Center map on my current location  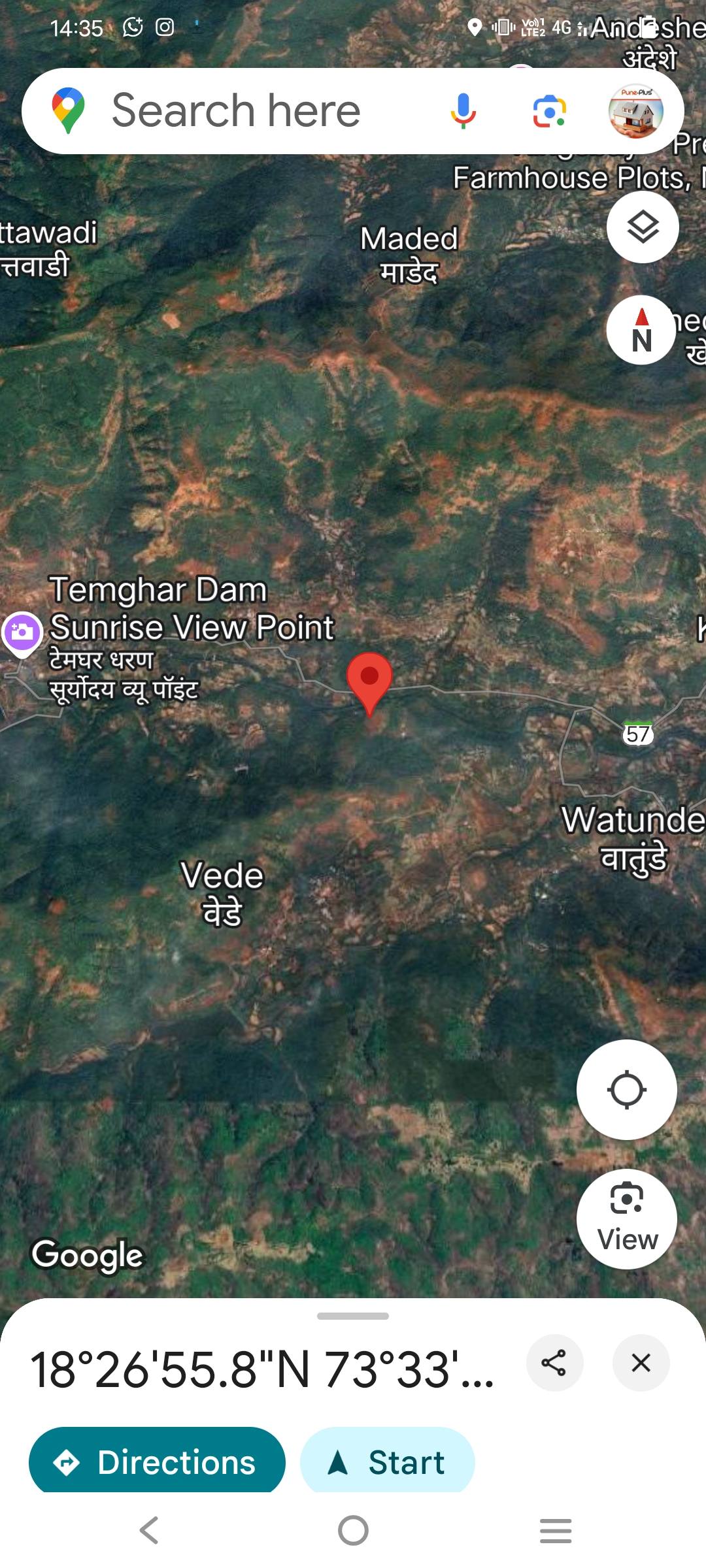point(626,1090)
